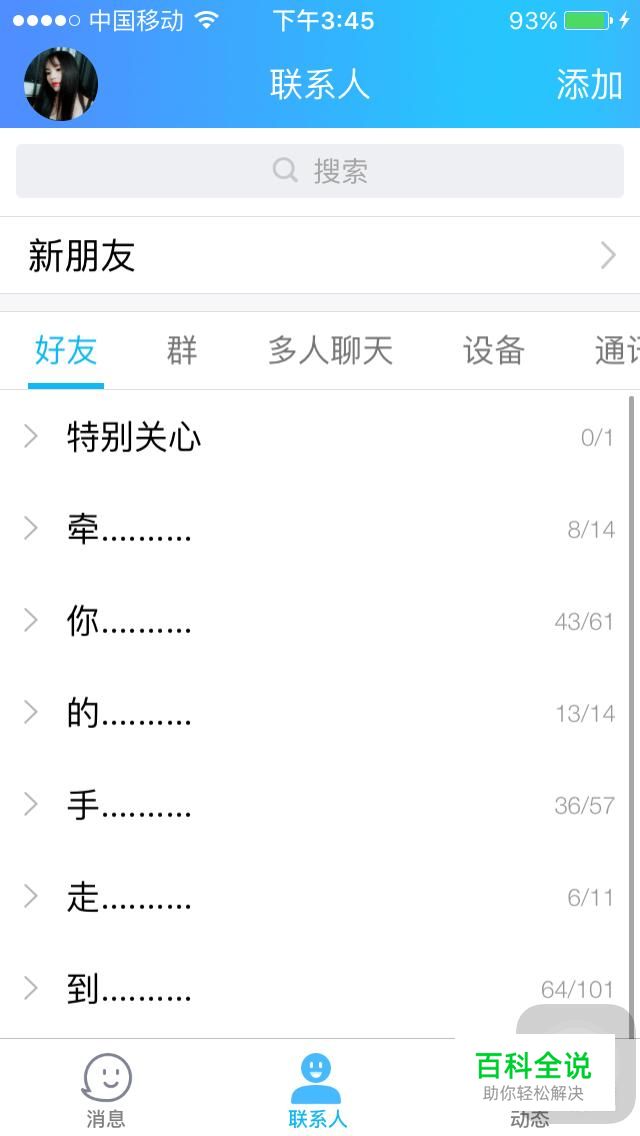Go to the 消息 tab
Image resolution: width=640 pixels, height=1136 pixels.
click(106, 1090)
